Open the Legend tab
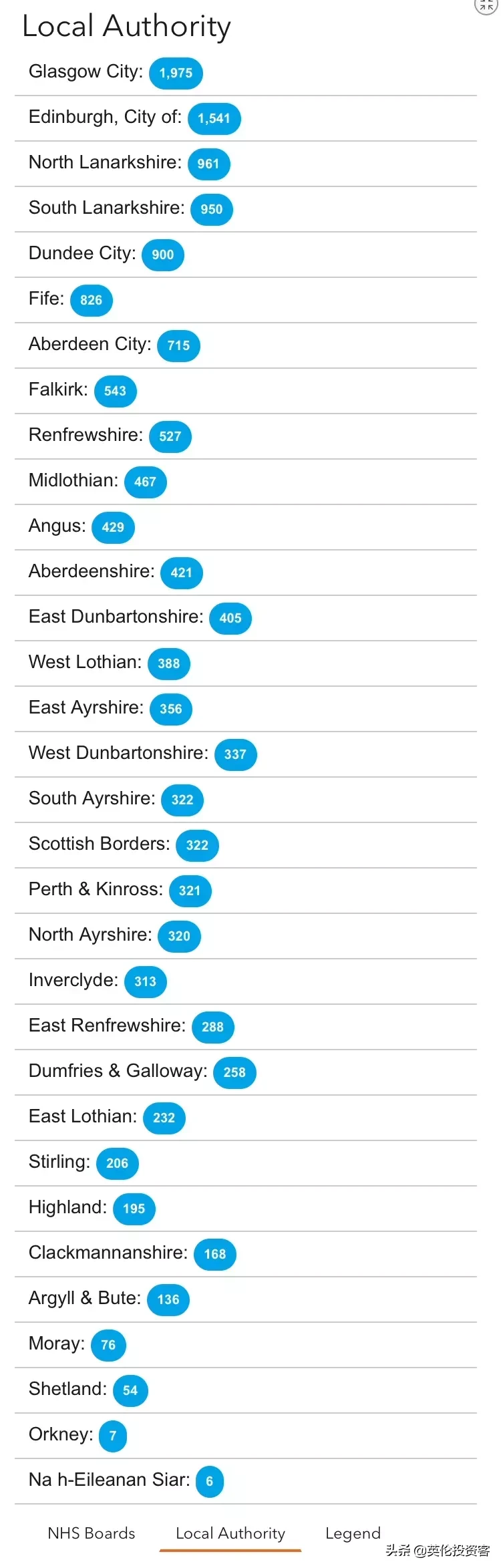 coord(353,1533)
